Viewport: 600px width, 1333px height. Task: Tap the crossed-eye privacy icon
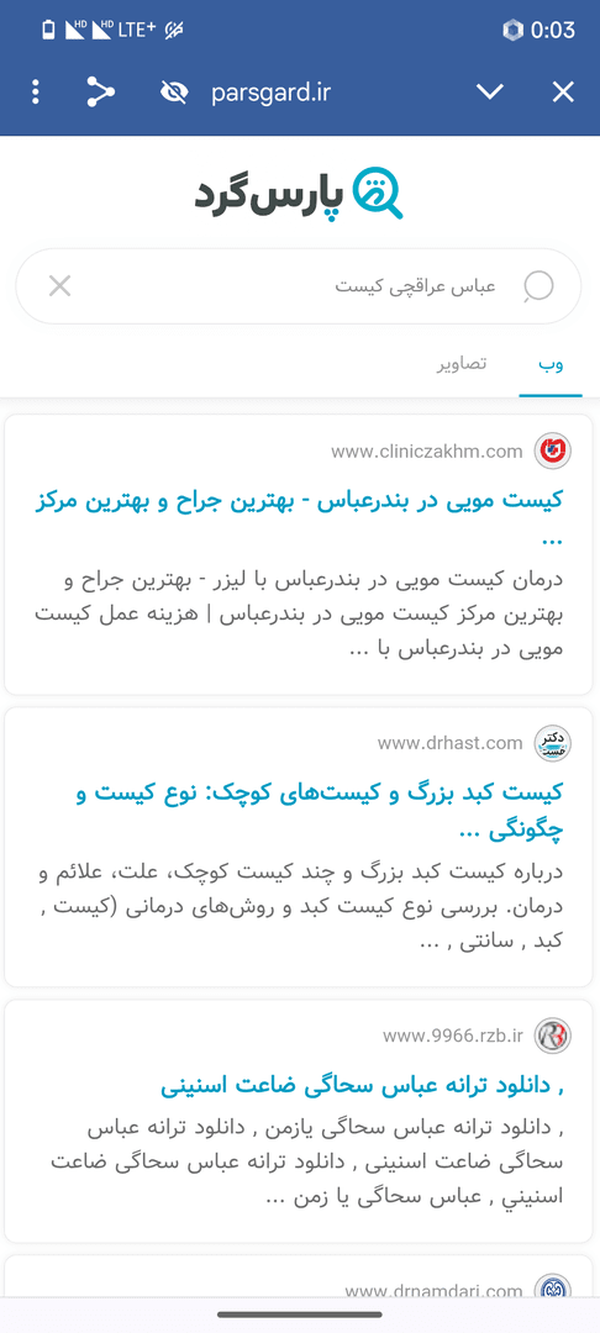point(174,93)
